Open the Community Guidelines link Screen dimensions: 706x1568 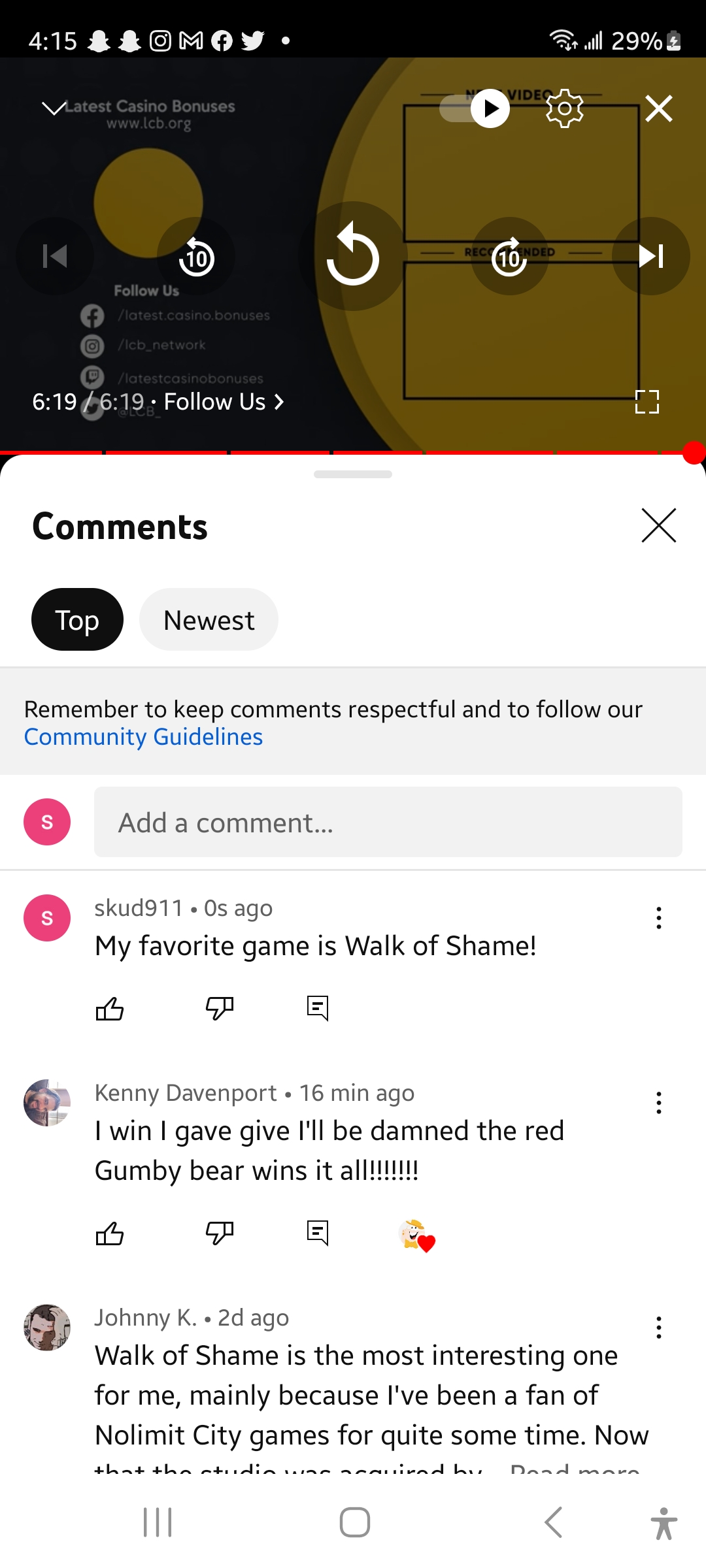[x=143, y=737]
